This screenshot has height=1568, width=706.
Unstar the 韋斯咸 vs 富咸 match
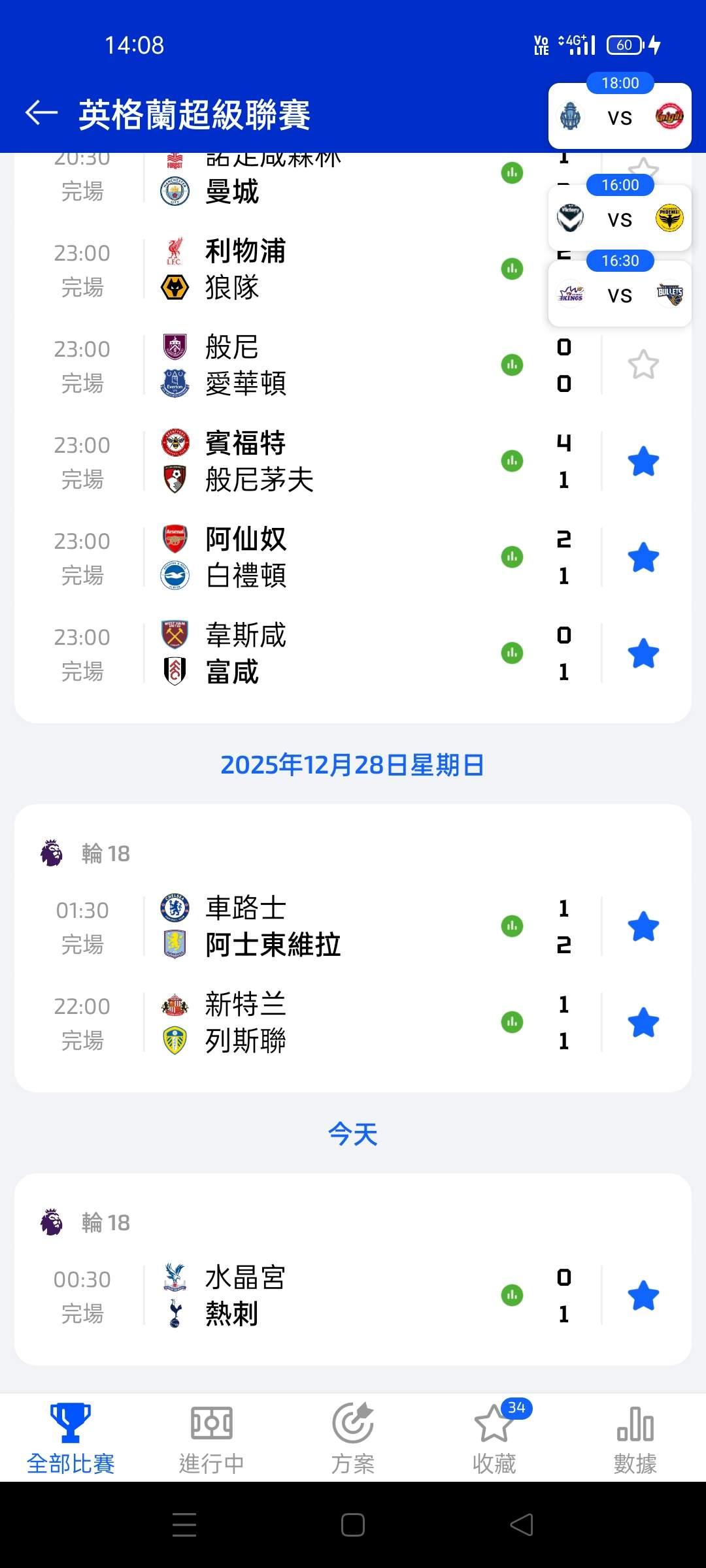(643, 653)
